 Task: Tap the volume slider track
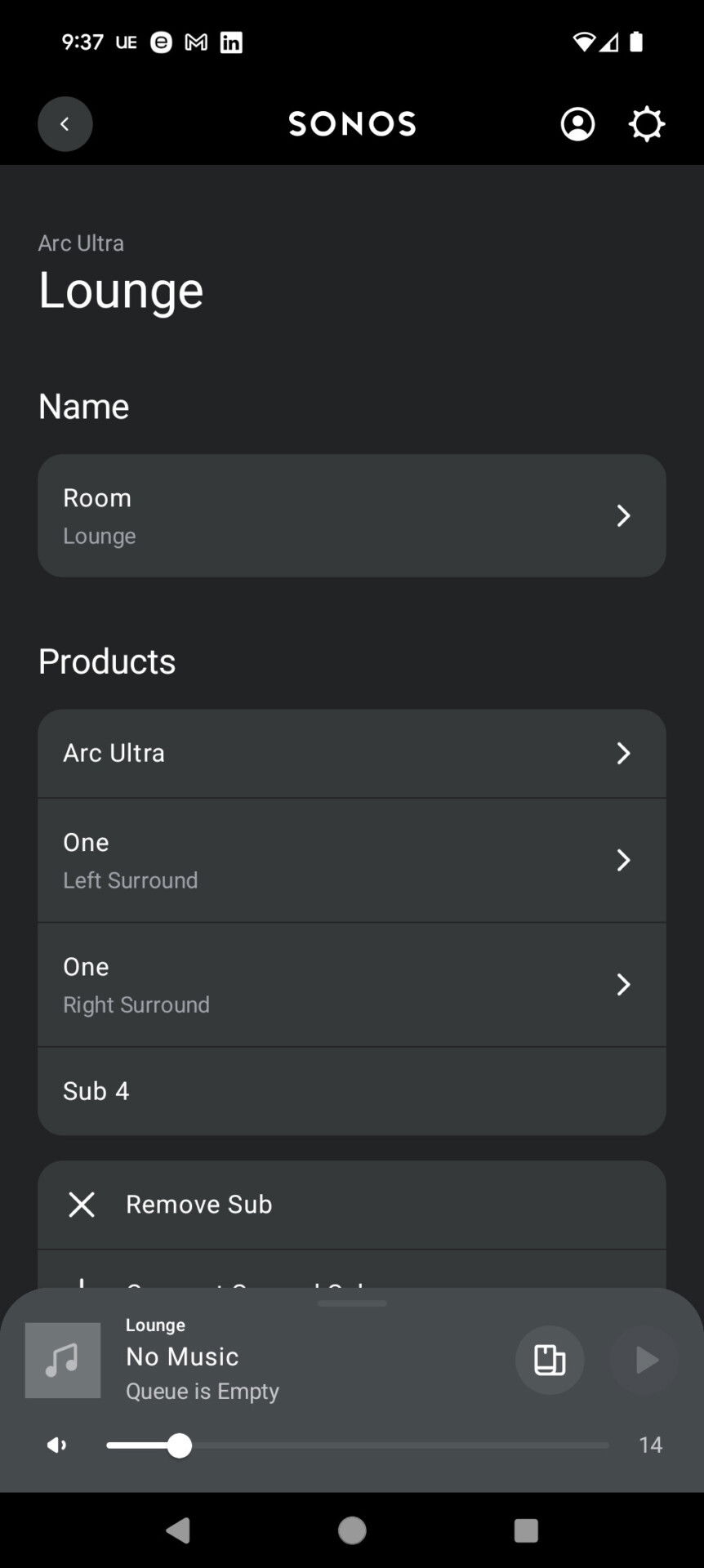click(x=358, y=1445)
